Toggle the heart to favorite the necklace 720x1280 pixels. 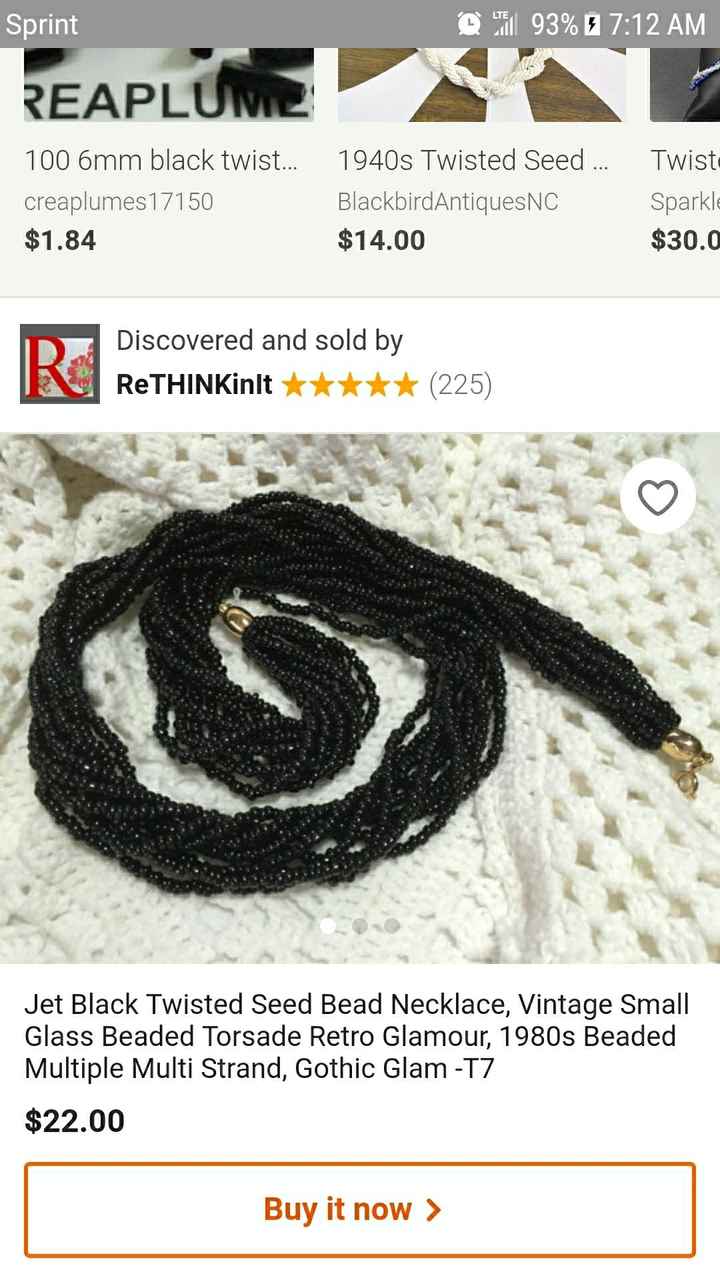click(x=657, y=496)
